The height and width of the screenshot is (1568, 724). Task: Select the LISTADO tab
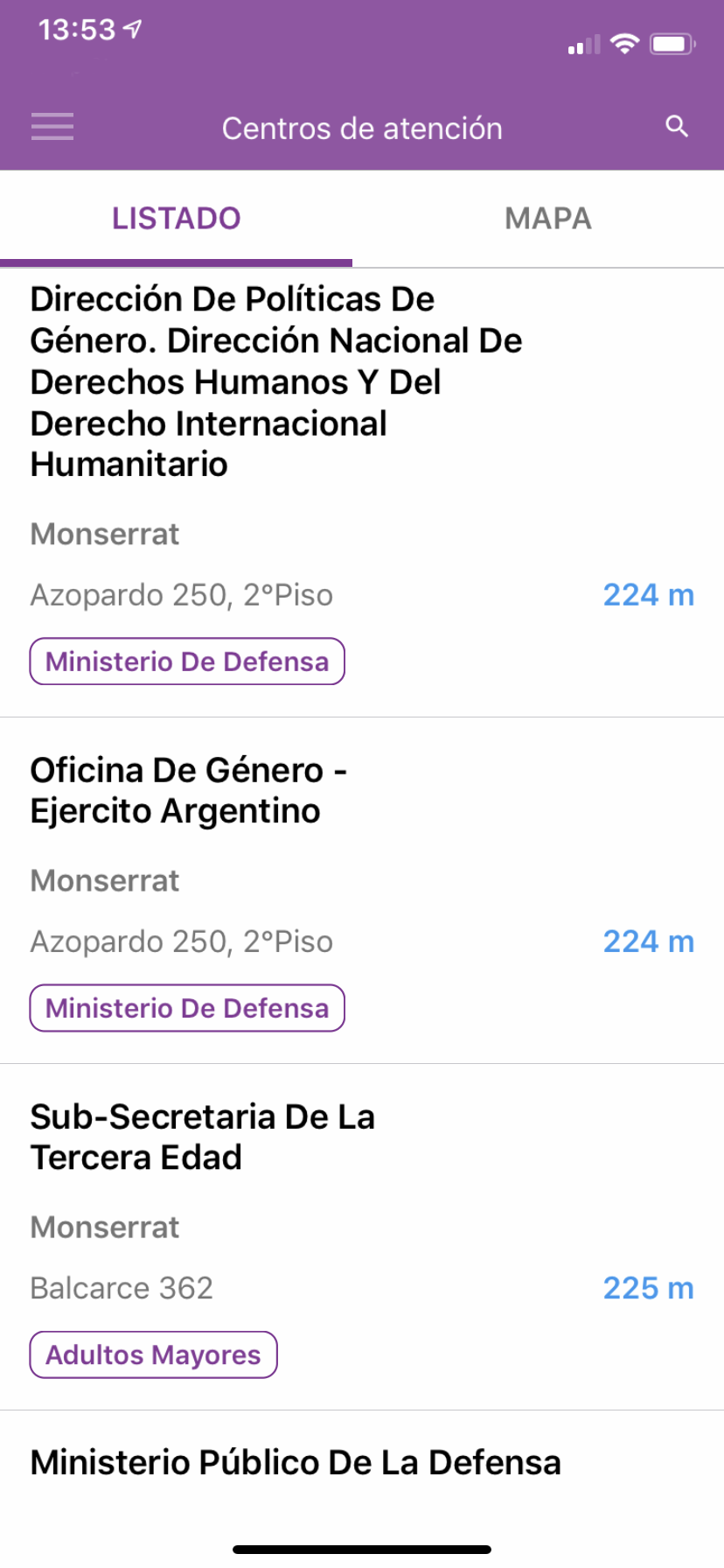[176, 219]
